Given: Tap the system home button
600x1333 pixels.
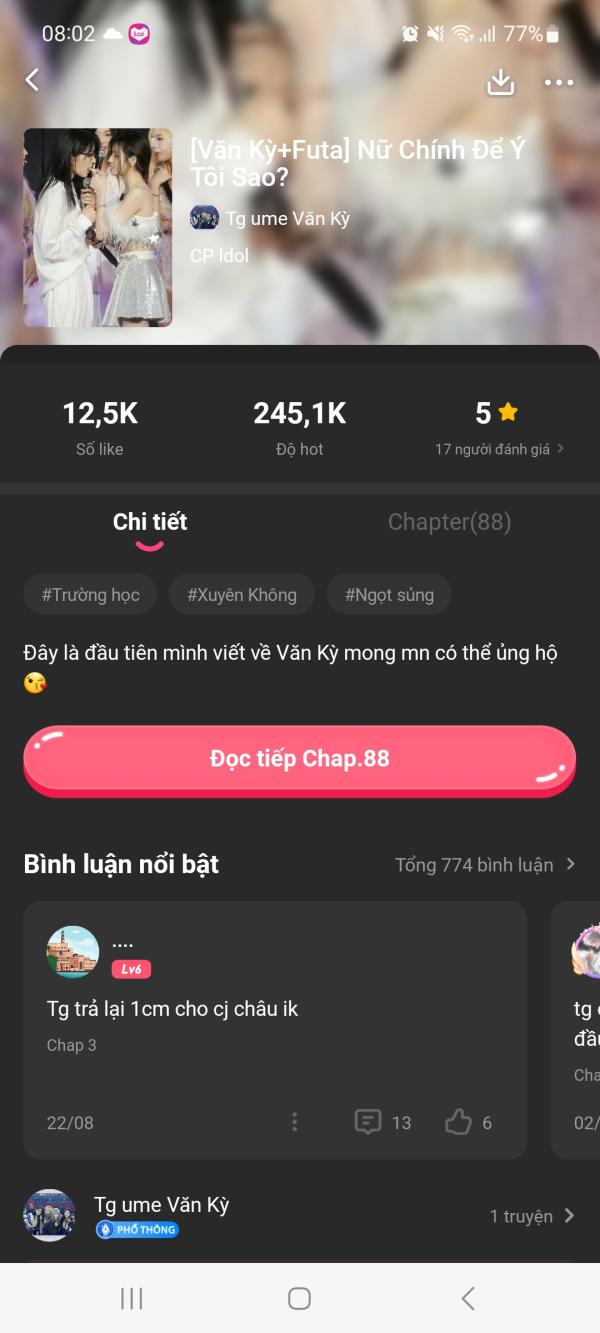Looking at the screenshot, I should pos(299,1298).
